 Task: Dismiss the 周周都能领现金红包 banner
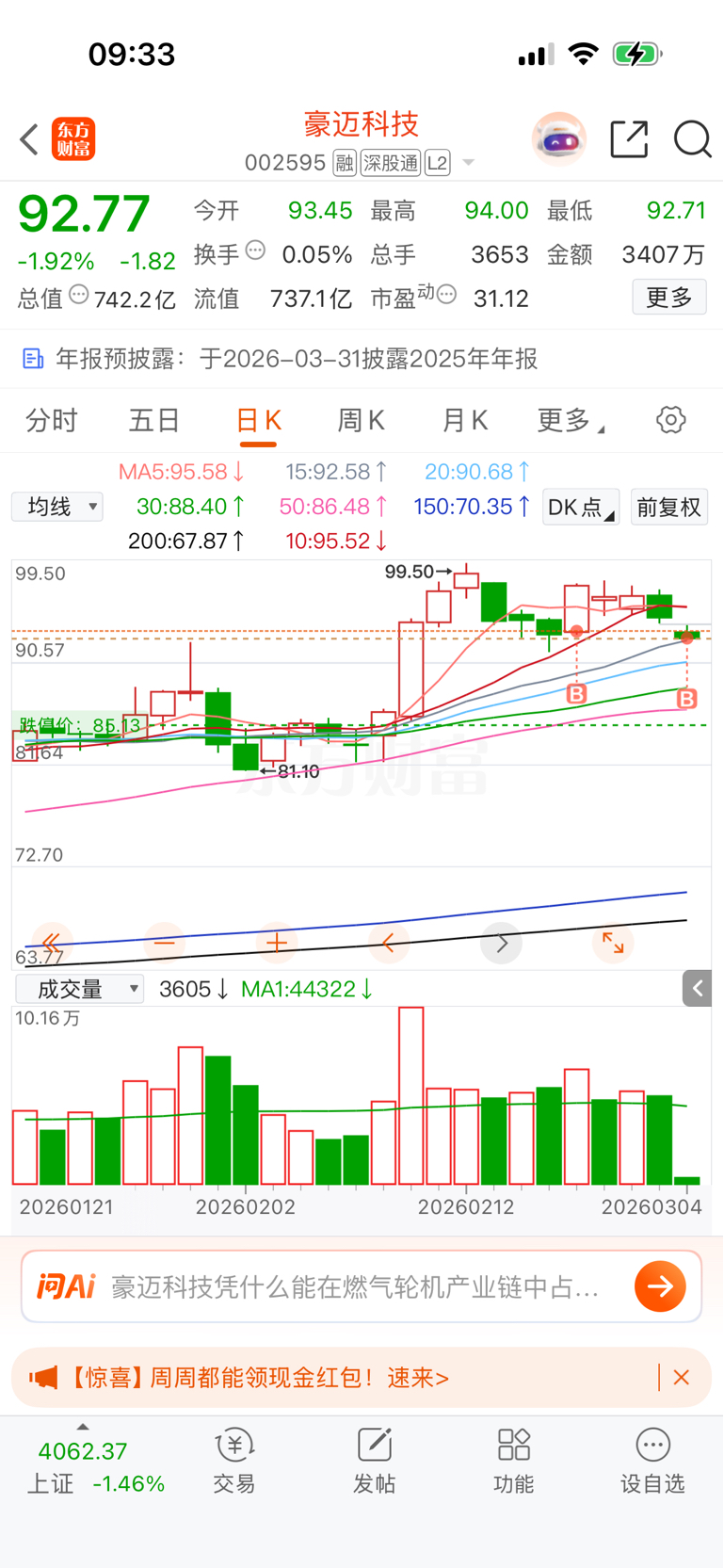(x=682, y=1378)
